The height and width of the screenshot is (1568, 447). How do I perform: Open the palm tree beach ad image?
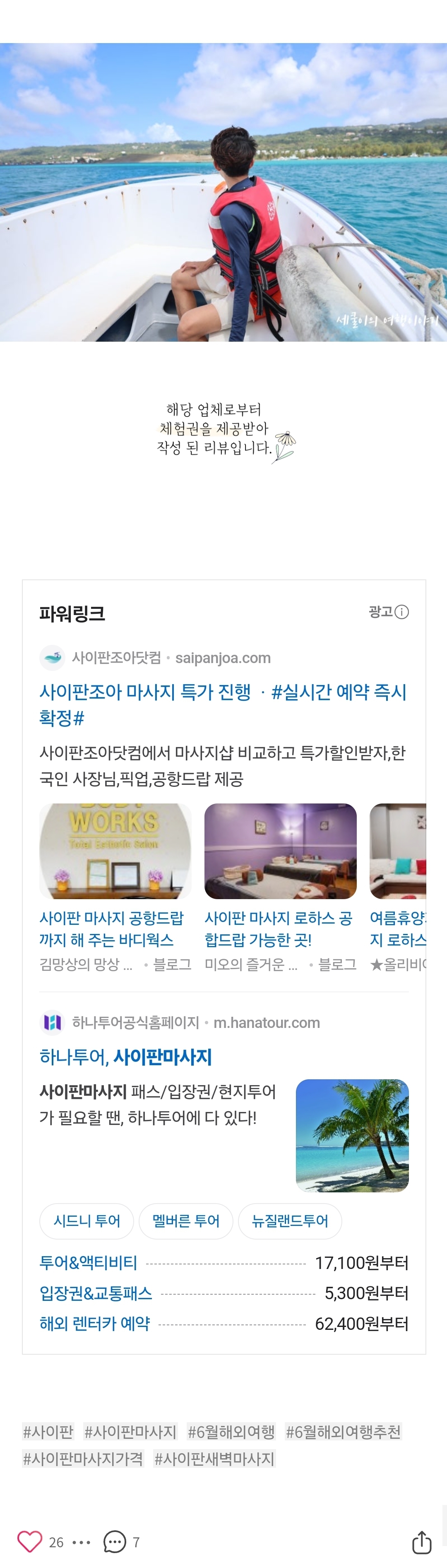(352, 1135)
